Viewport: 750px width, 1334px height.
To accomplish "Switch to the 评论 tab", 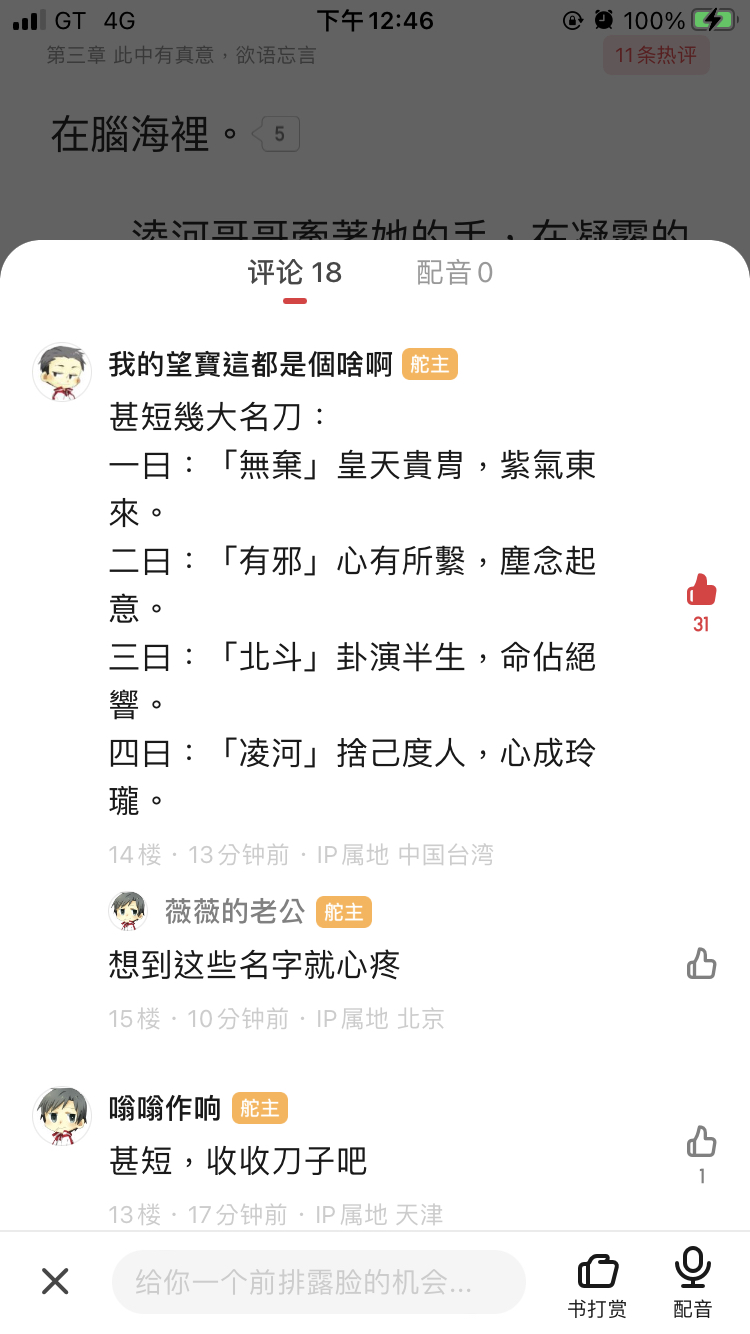I will click(294, 272).
